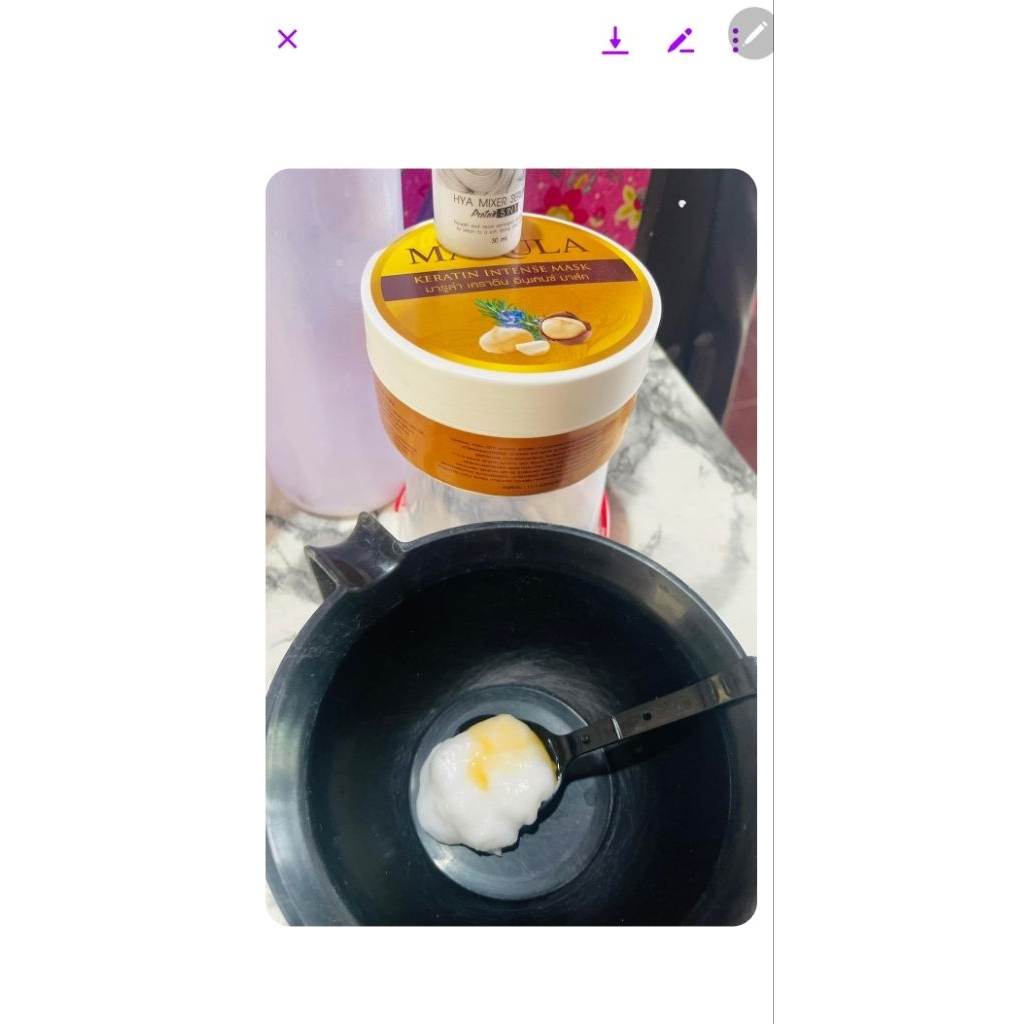Open the three-dot overflow menu
This screenshot has height=1024, width=1024.
coord(735,40)
